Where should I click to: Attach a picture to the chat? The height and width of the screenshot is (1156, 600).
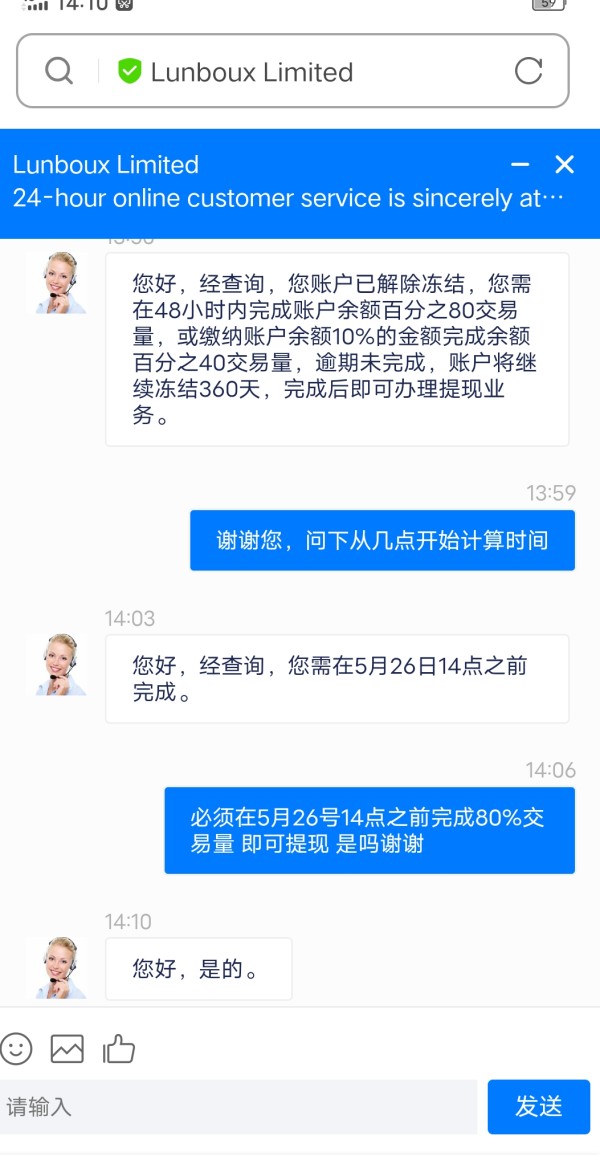[x=67, y=1048]
